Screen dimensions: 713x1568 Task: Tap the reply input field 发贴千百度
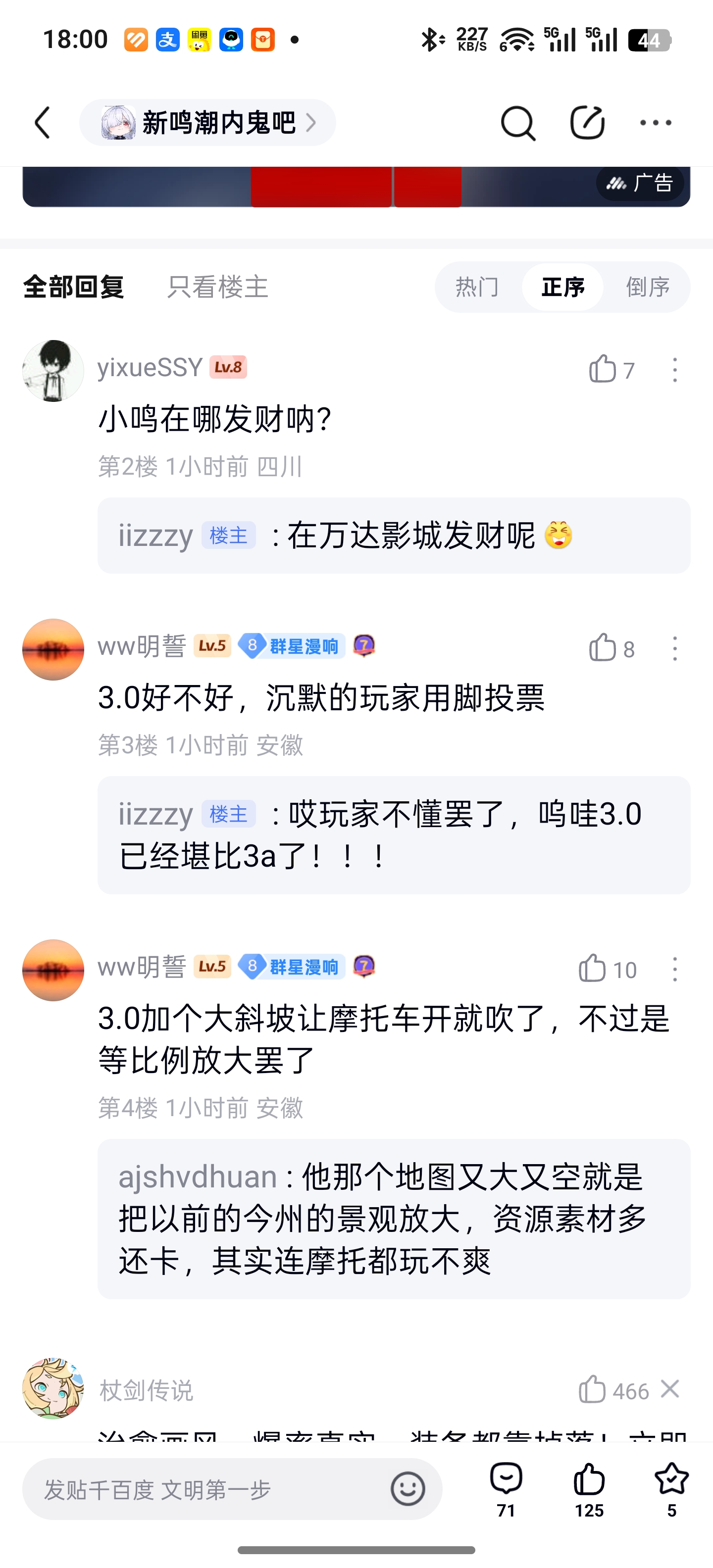click(207, 1489)
